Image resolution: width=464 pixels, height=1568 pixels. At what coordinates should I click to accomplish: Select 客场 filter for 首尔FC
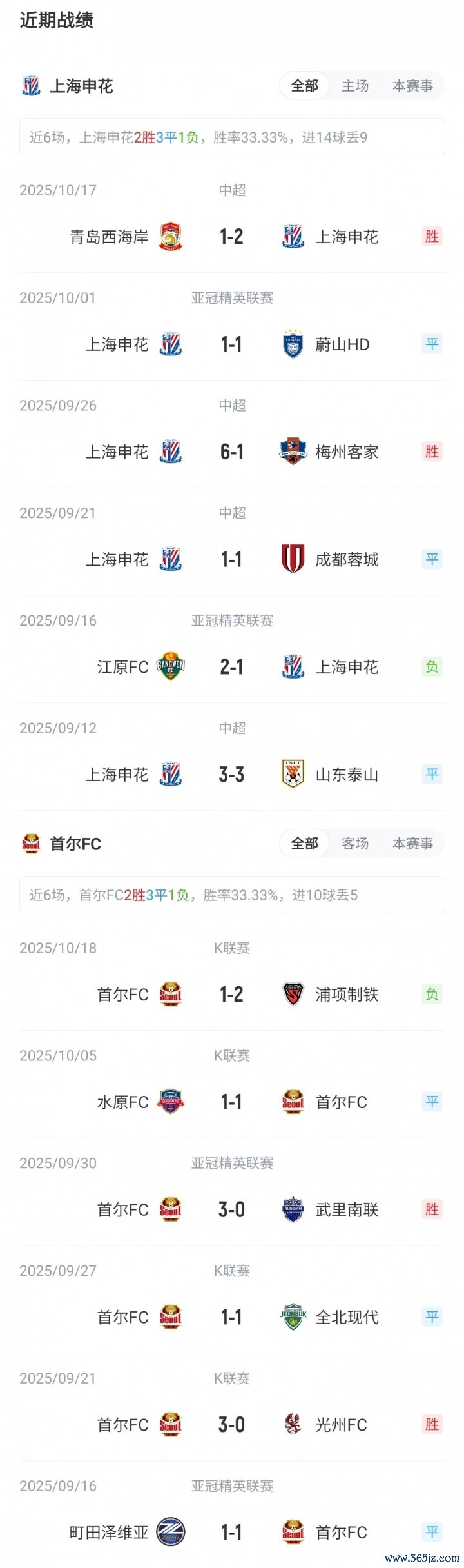[x=355, y=844]
